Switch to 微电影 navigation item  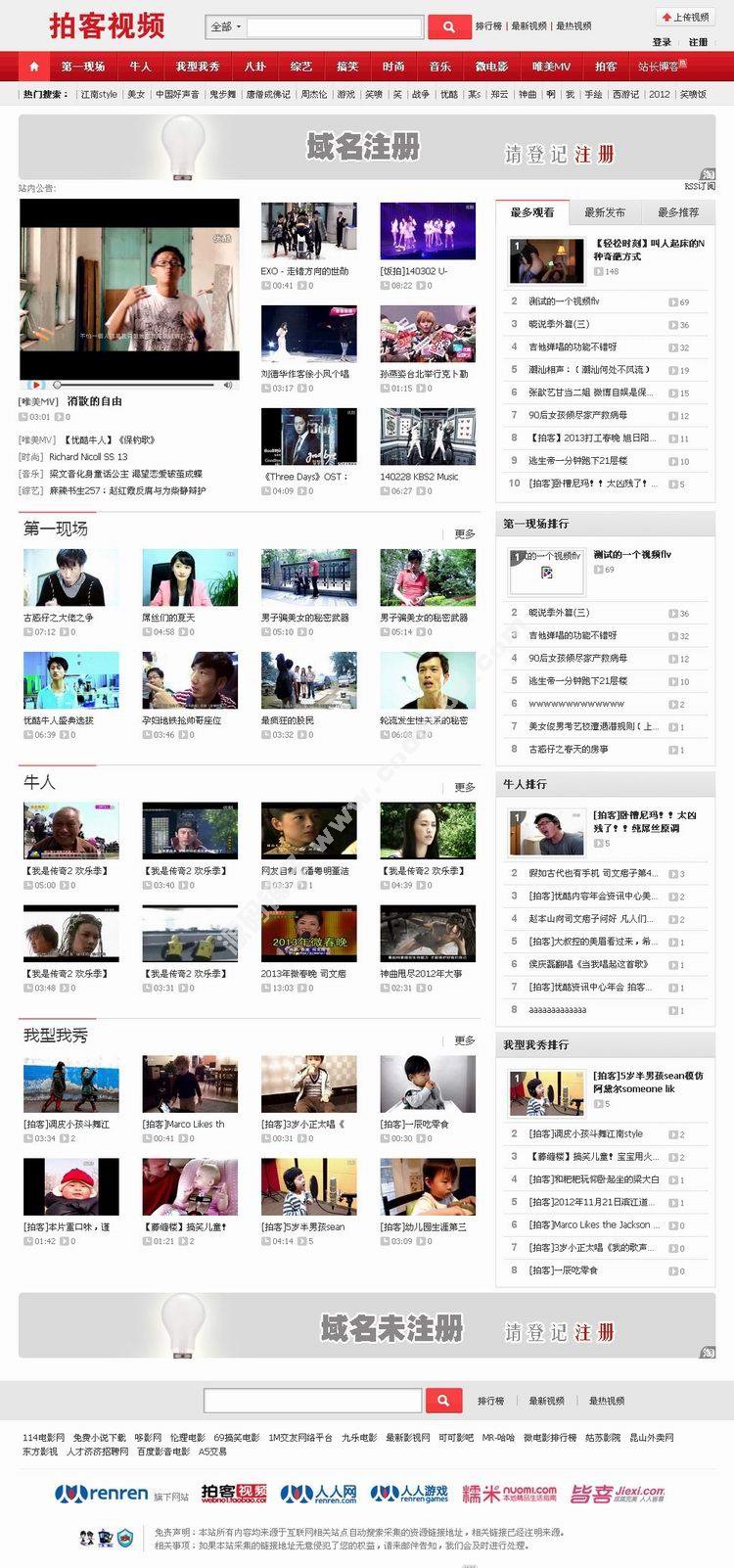click(491, 67)
